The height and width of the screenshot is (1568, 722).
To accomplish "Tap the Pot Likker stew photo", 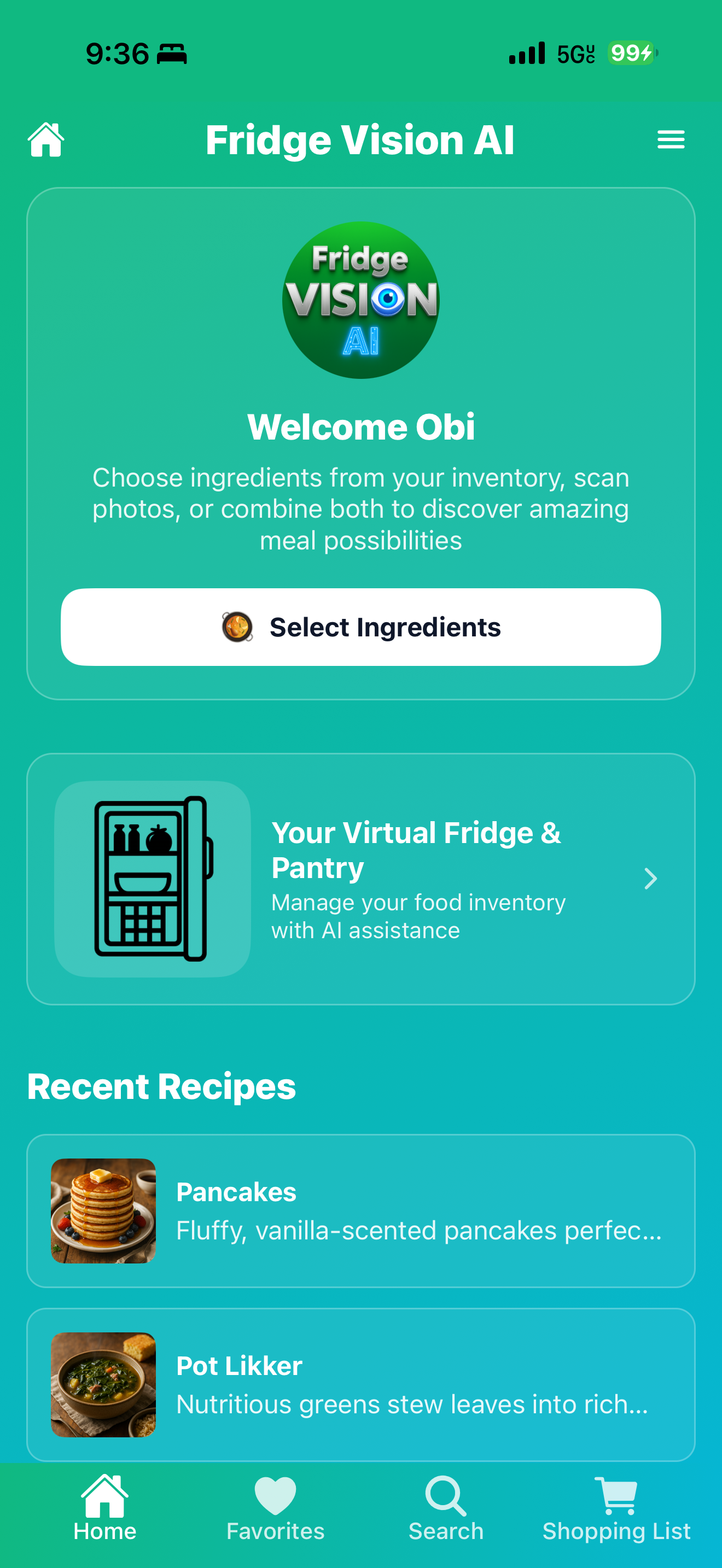I will tap(103, 1385).
